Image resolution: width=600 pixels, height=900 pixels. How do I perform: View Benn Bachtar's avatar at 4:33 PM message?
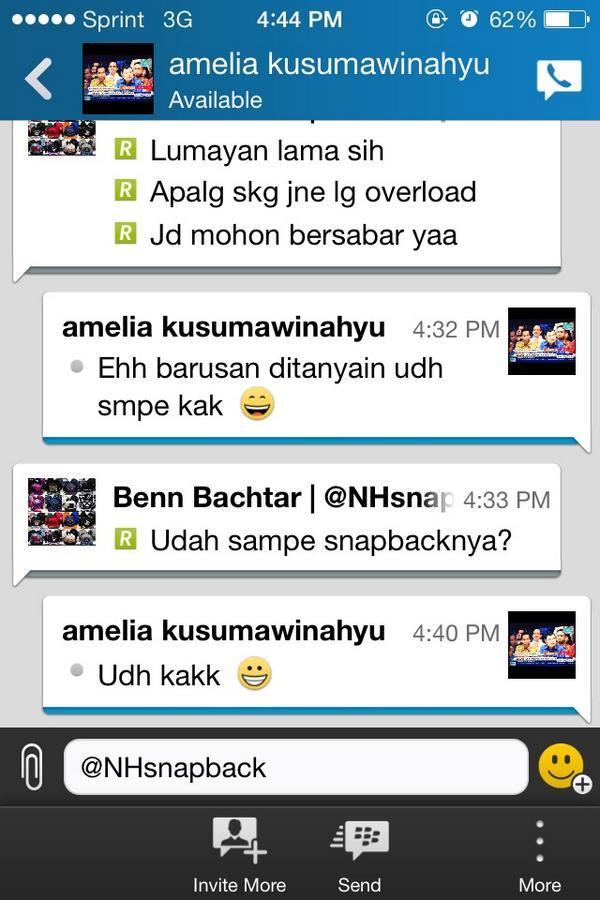62,512
